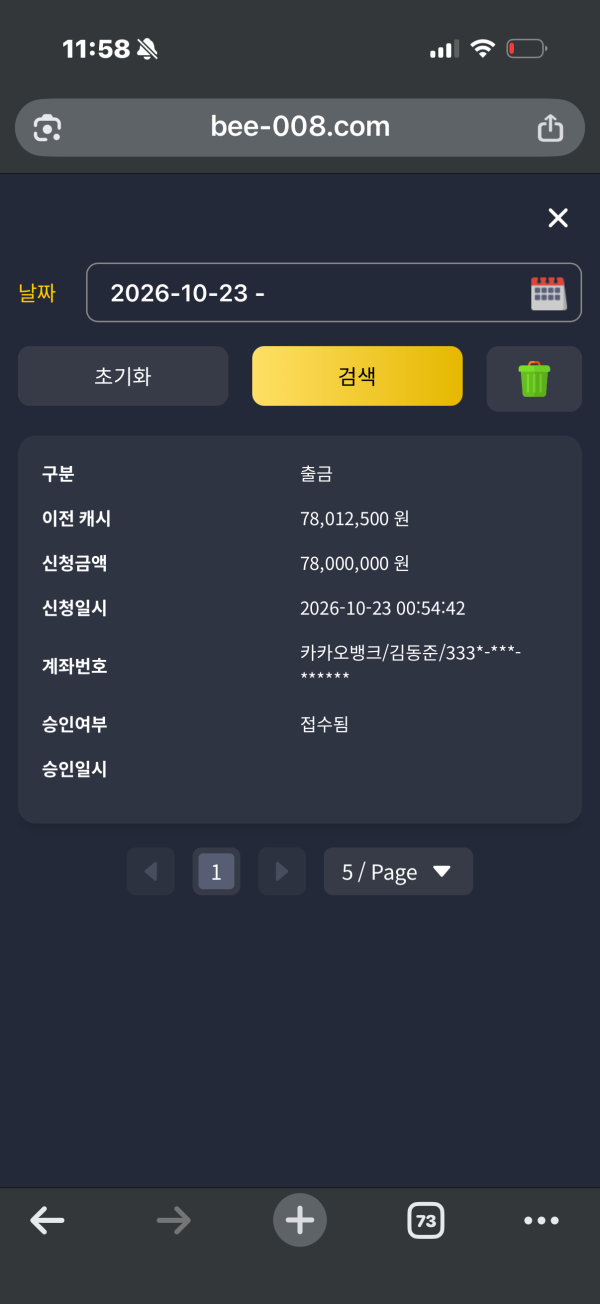Go back with the browser back arrow
The image size is (600, 1304).
tap(47, 1220)
